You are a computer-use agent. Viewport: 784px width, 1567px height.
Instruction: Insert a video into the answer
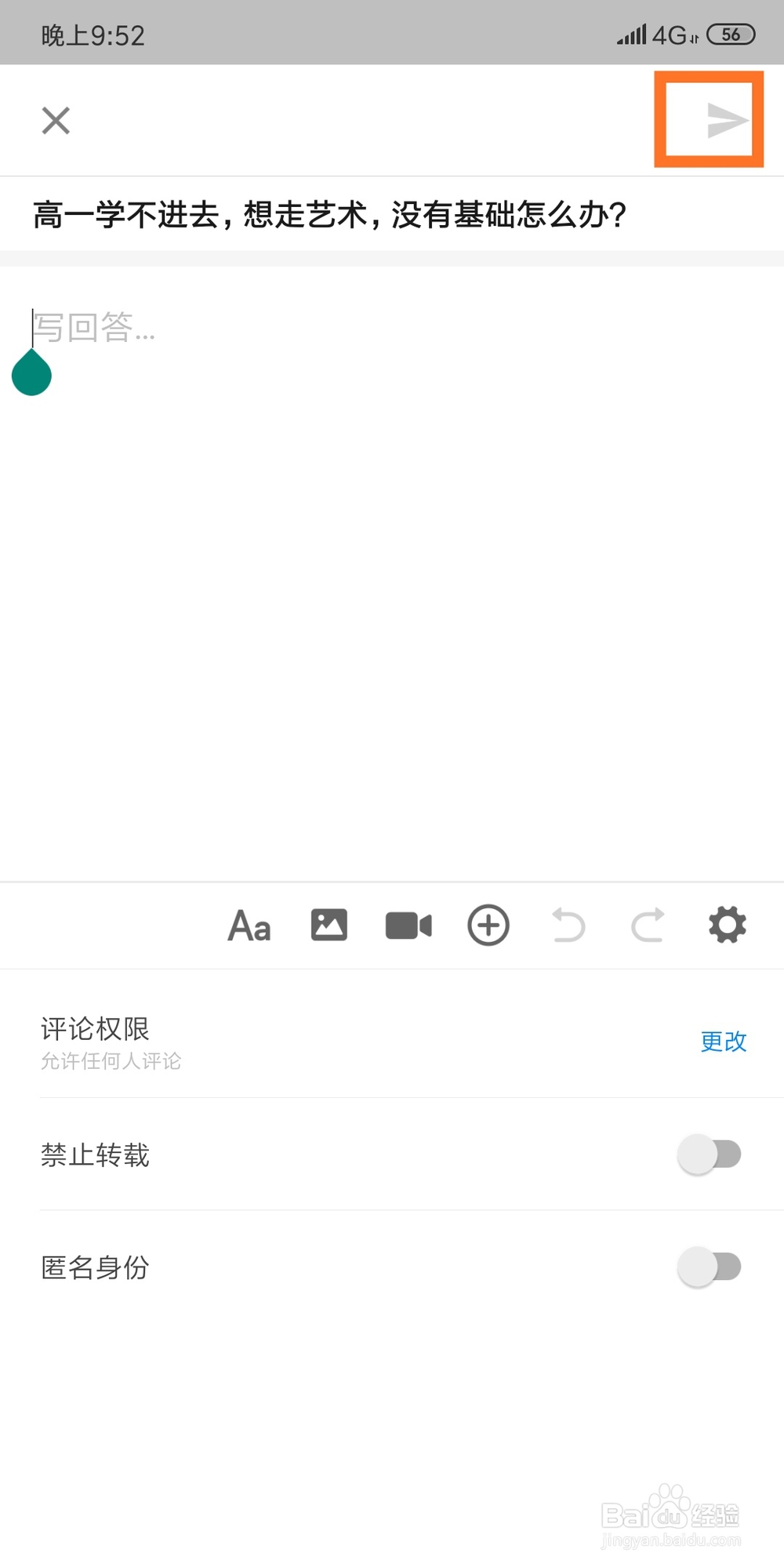click(x=408, y=925)
